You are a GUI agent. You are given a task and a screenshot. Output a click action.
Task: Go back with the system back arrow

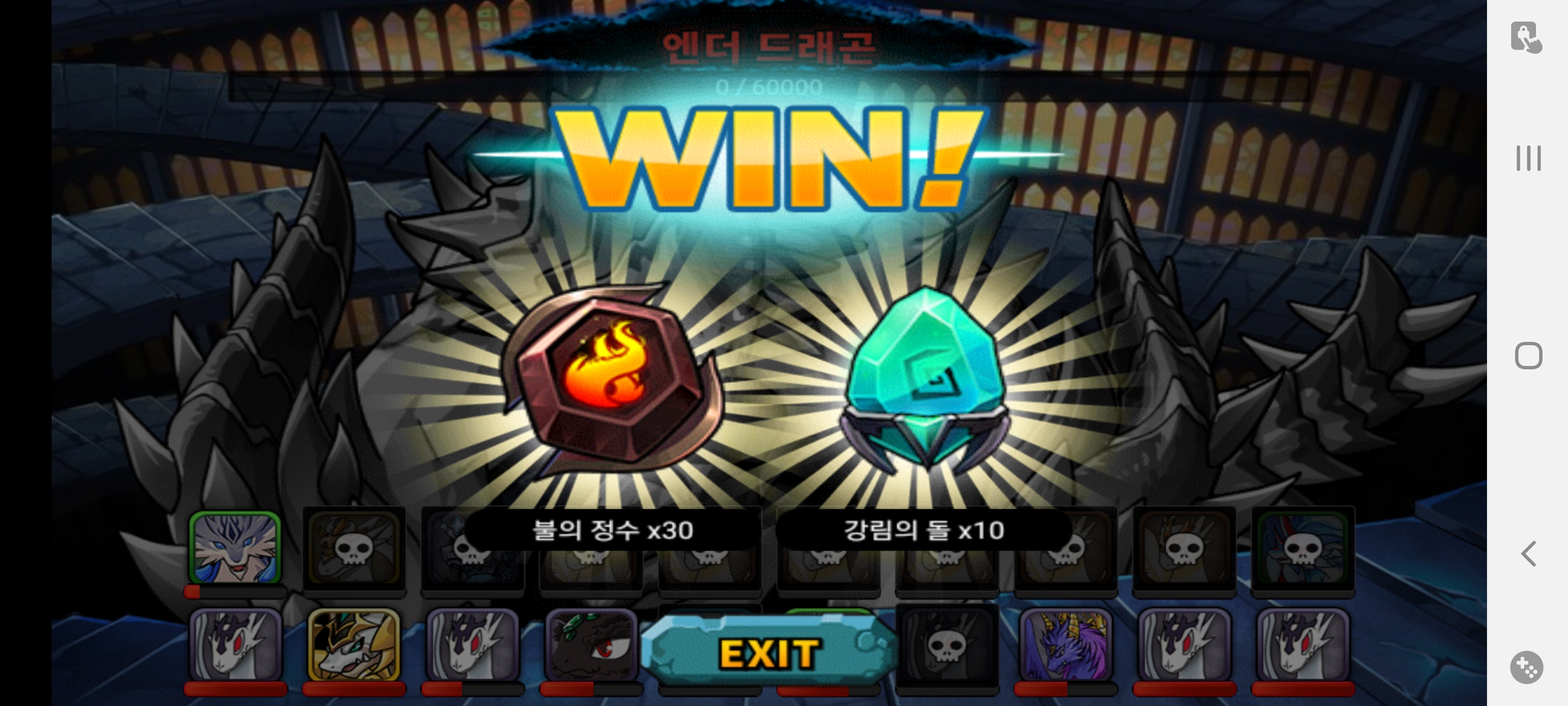click(1528, 554)
